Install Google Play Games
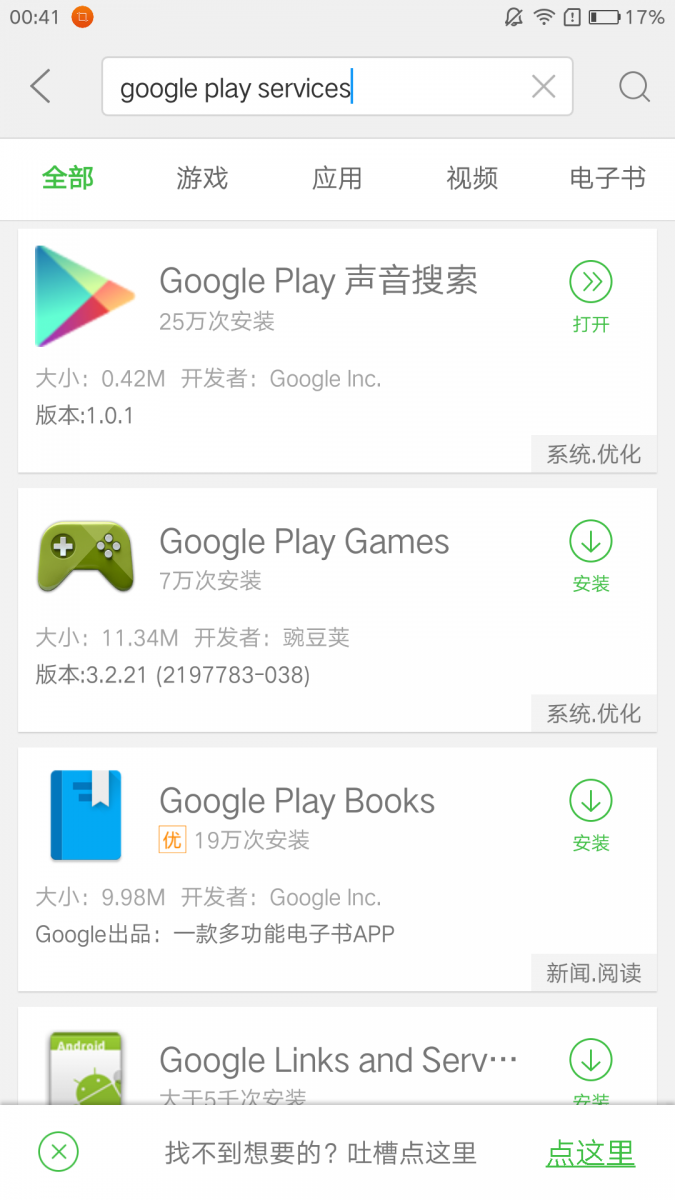 pyautogui.click(x=591, y=557)
